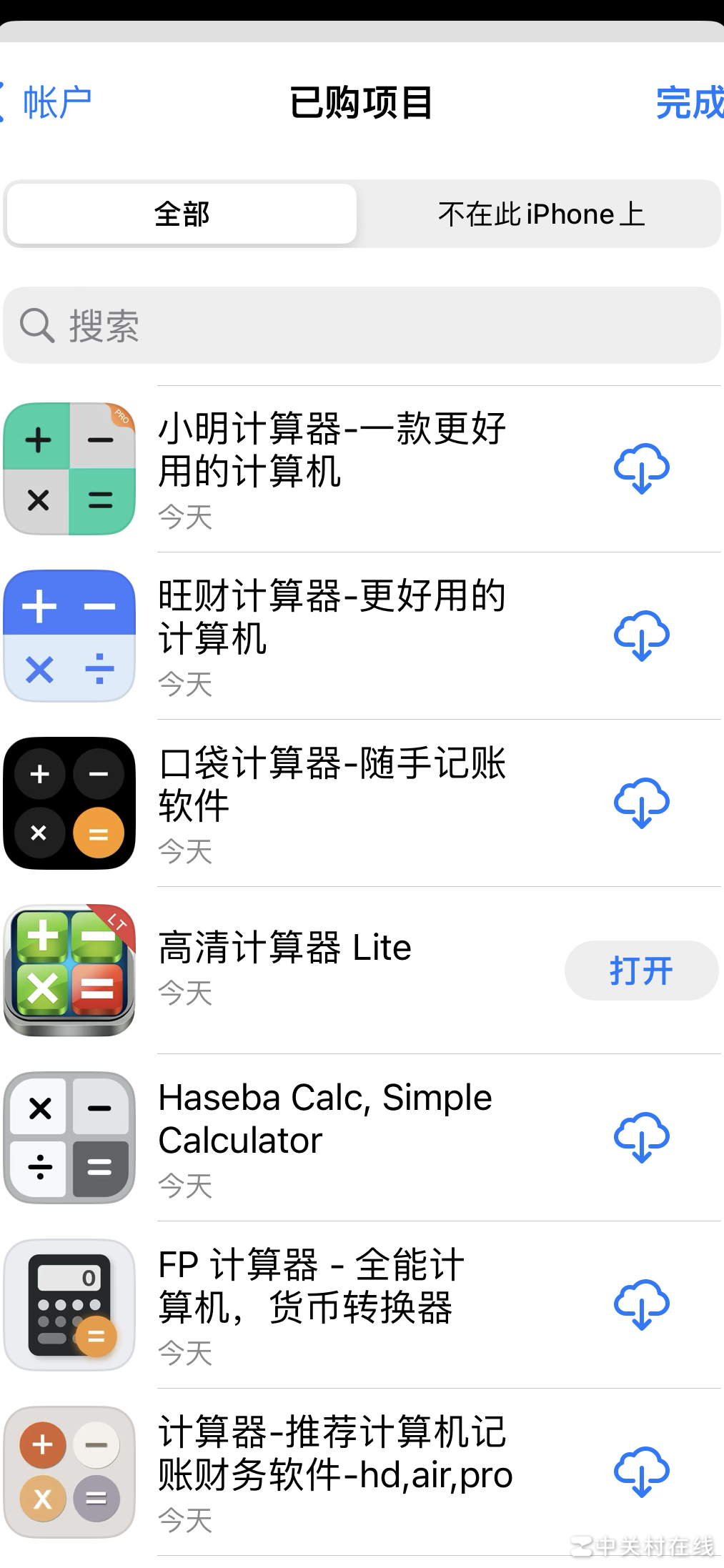Screen dimensions: 724x1568
Task: Download 口袋计算器 using the cloud icon
Action: pos(641,803)
